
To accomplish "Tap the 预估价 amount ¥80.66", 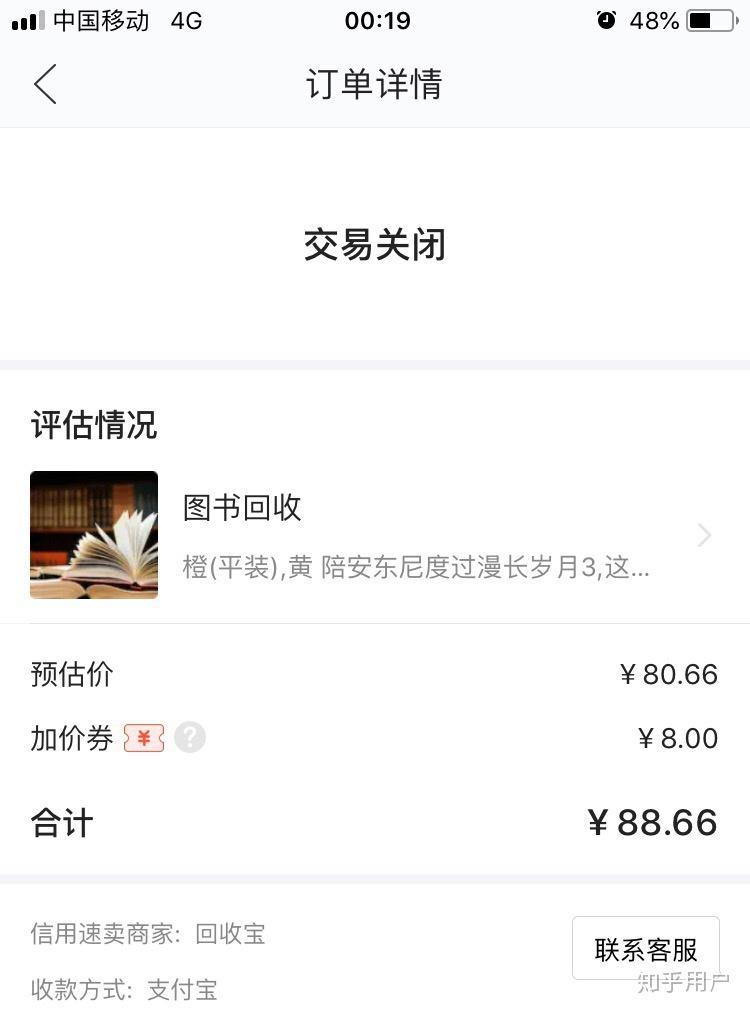I will [668, 674].
